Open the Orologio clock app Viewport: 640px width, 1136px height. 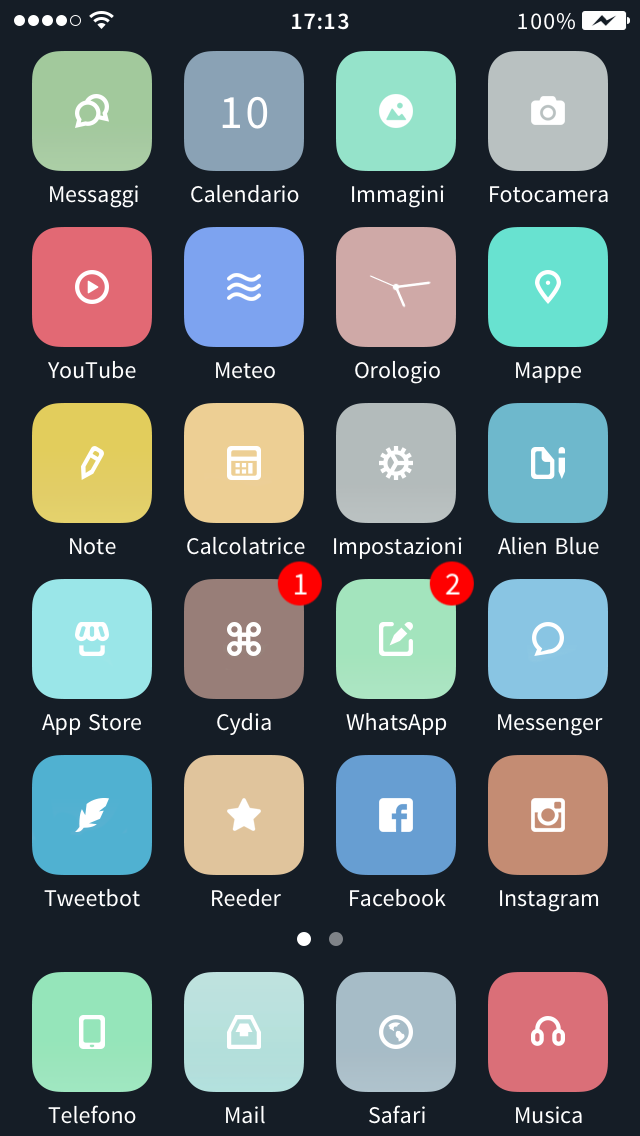point(396,287)
